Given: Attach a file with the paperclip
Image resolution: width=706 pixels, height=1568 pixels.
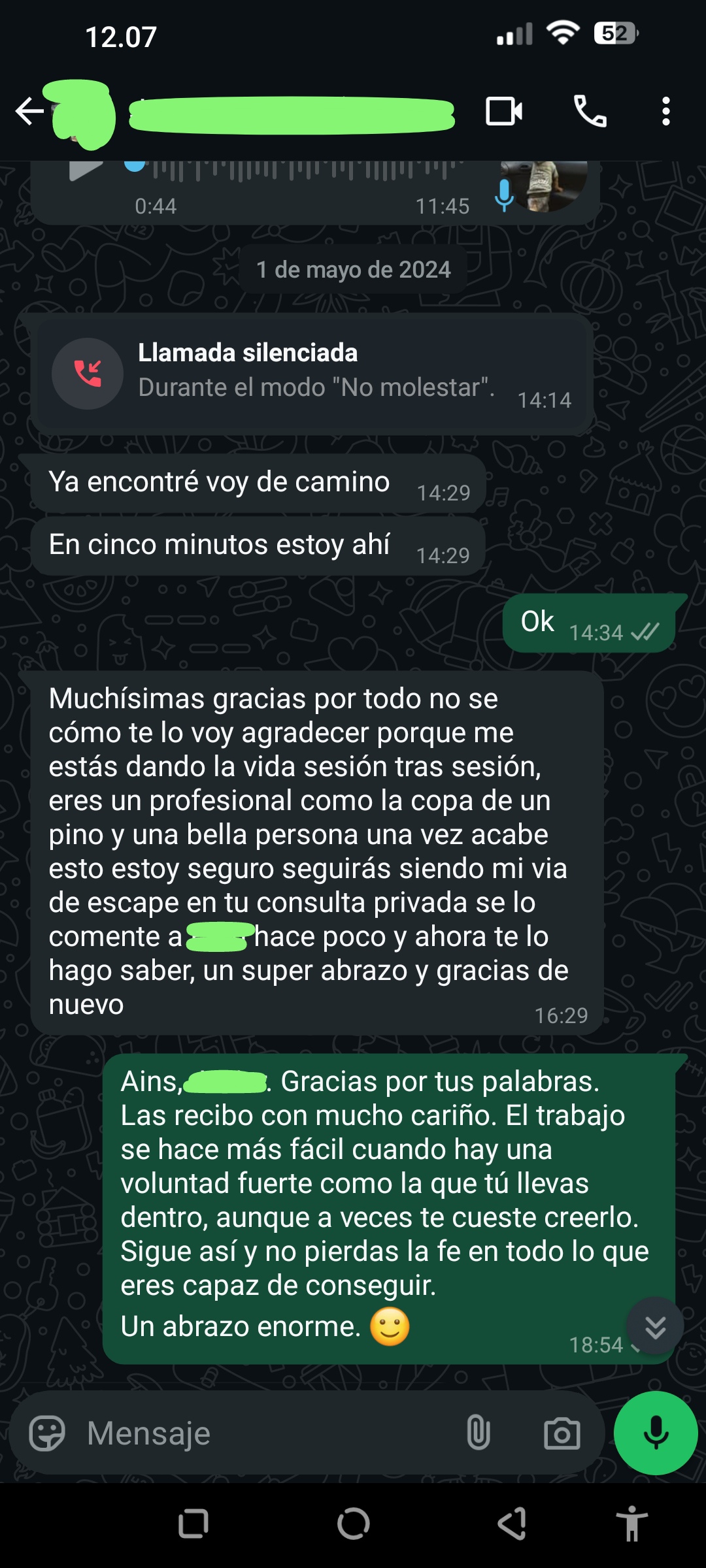Looking at the screenshot, I should (x=479, y=1431).
